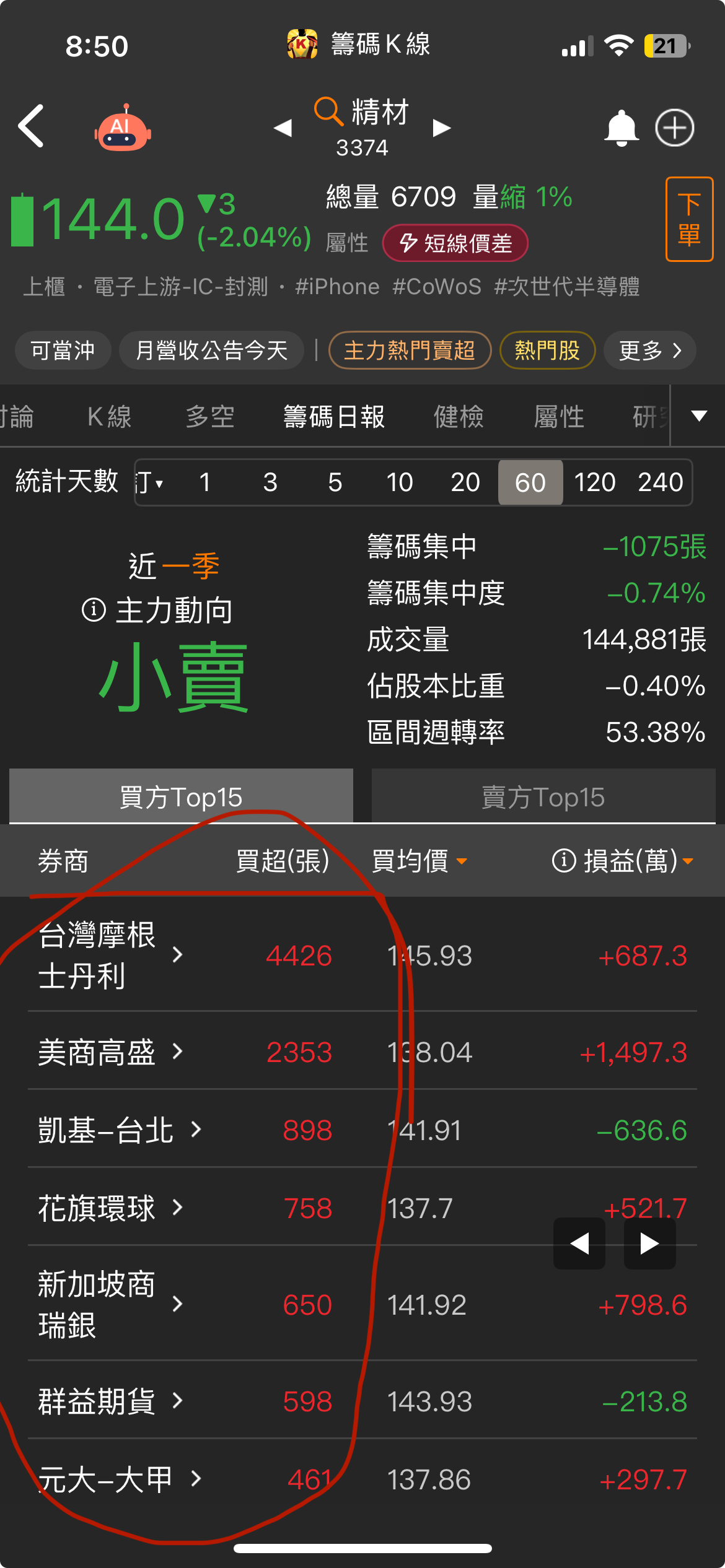Select the 主力熱門賣超 chip
725x1568 pixels.
(409, 351)
